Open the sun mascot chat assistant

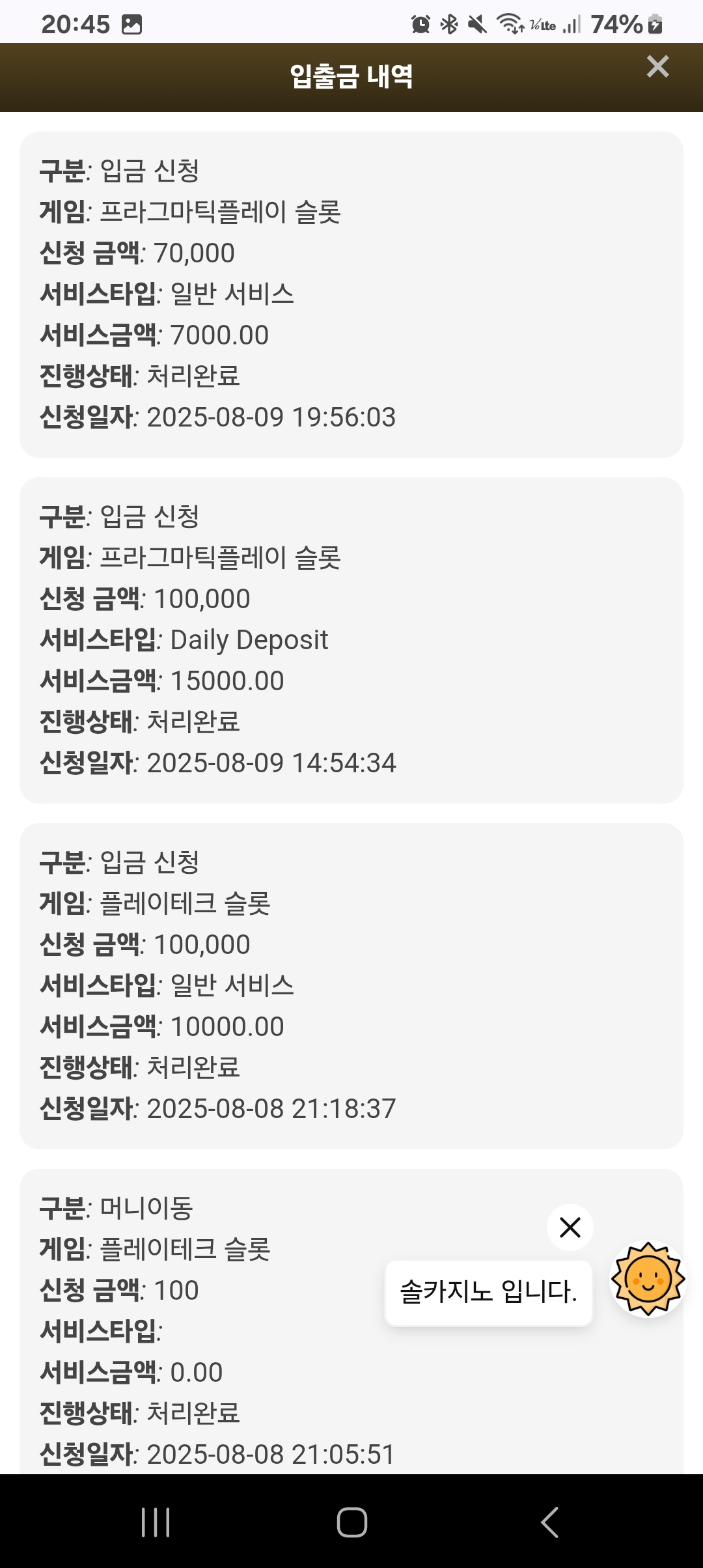[648, 1280]
